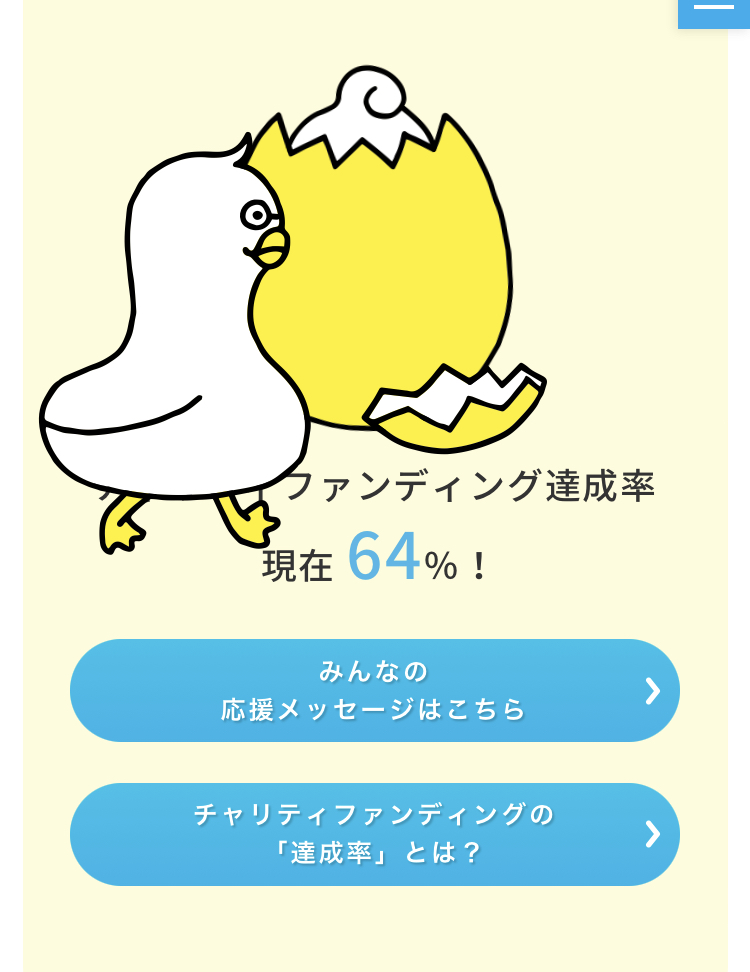Open みんなの応援メッセージはこちら button
Screen dimensions: 750x972
pos(374,690)
